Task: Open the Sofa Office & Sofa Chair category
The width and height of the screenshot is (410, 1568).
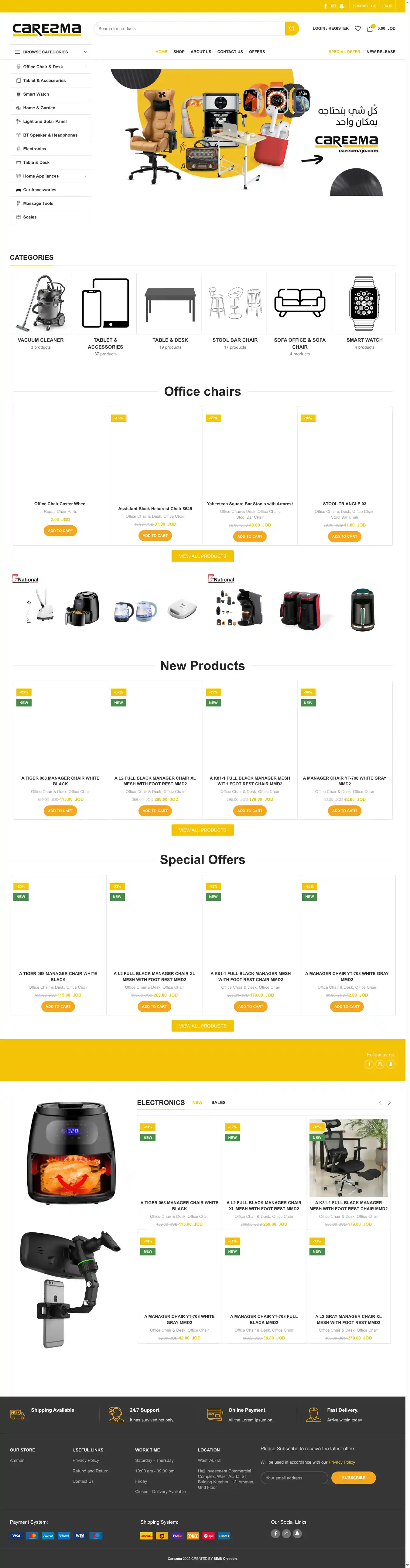Action: [x=300, y=310]
